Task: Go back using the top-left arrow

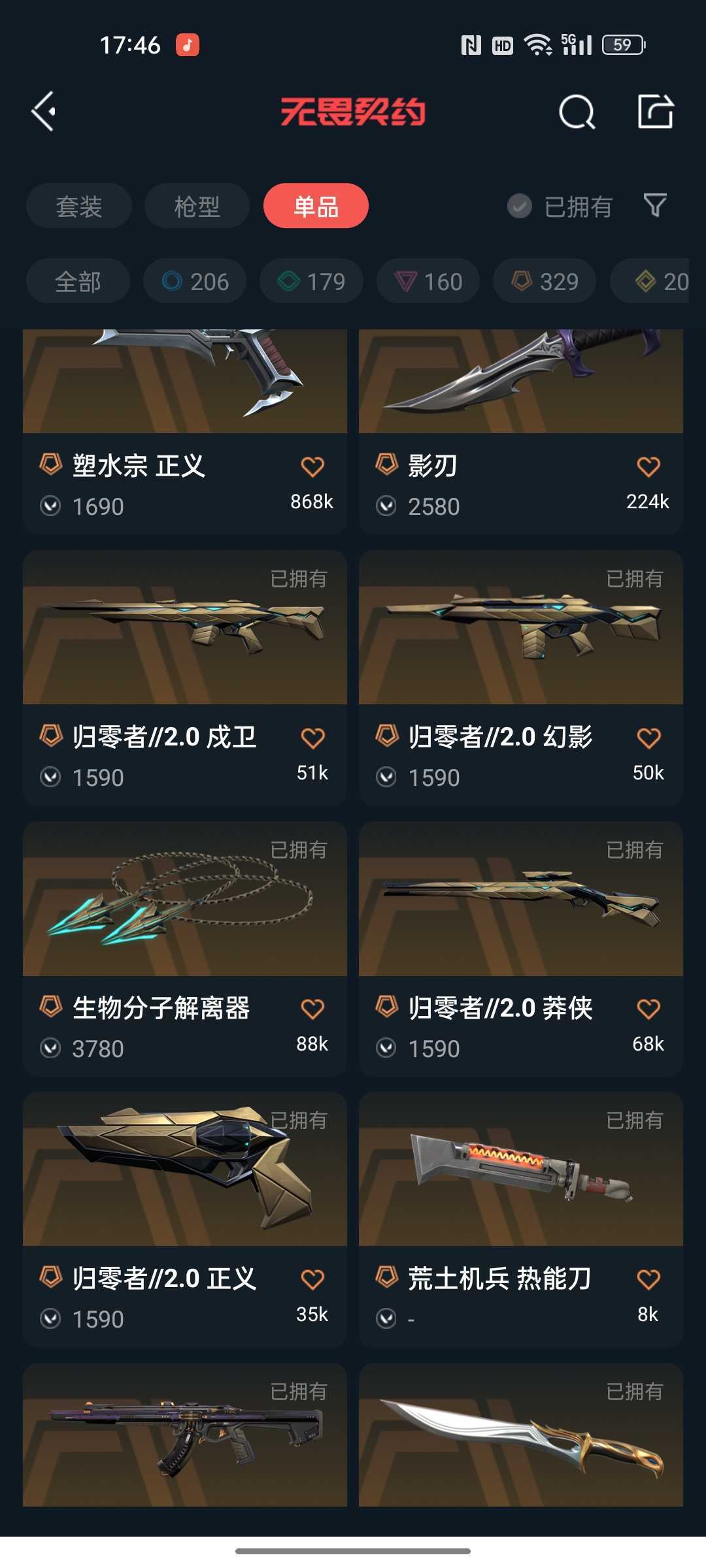Action: 44,112
